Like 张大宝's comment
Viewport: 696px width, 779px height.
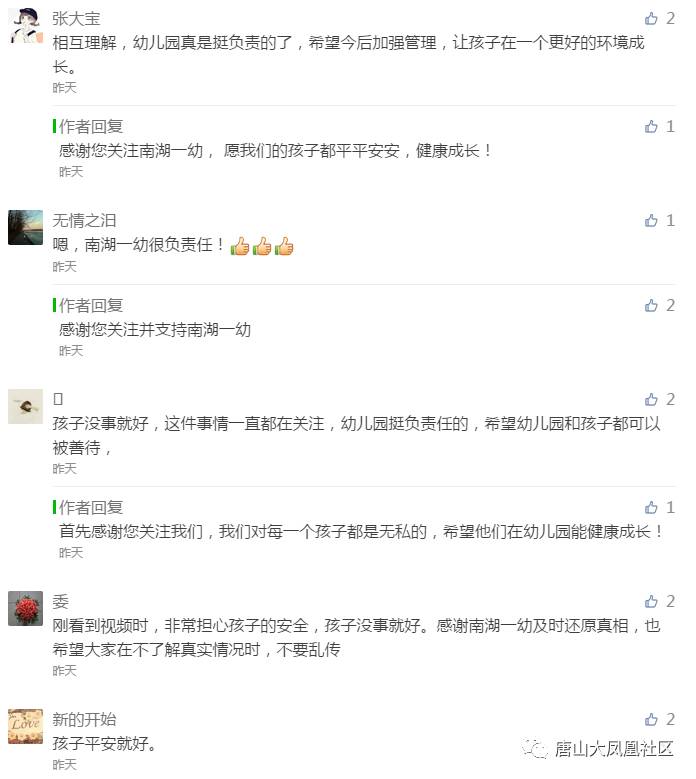[x=652, y=18]
